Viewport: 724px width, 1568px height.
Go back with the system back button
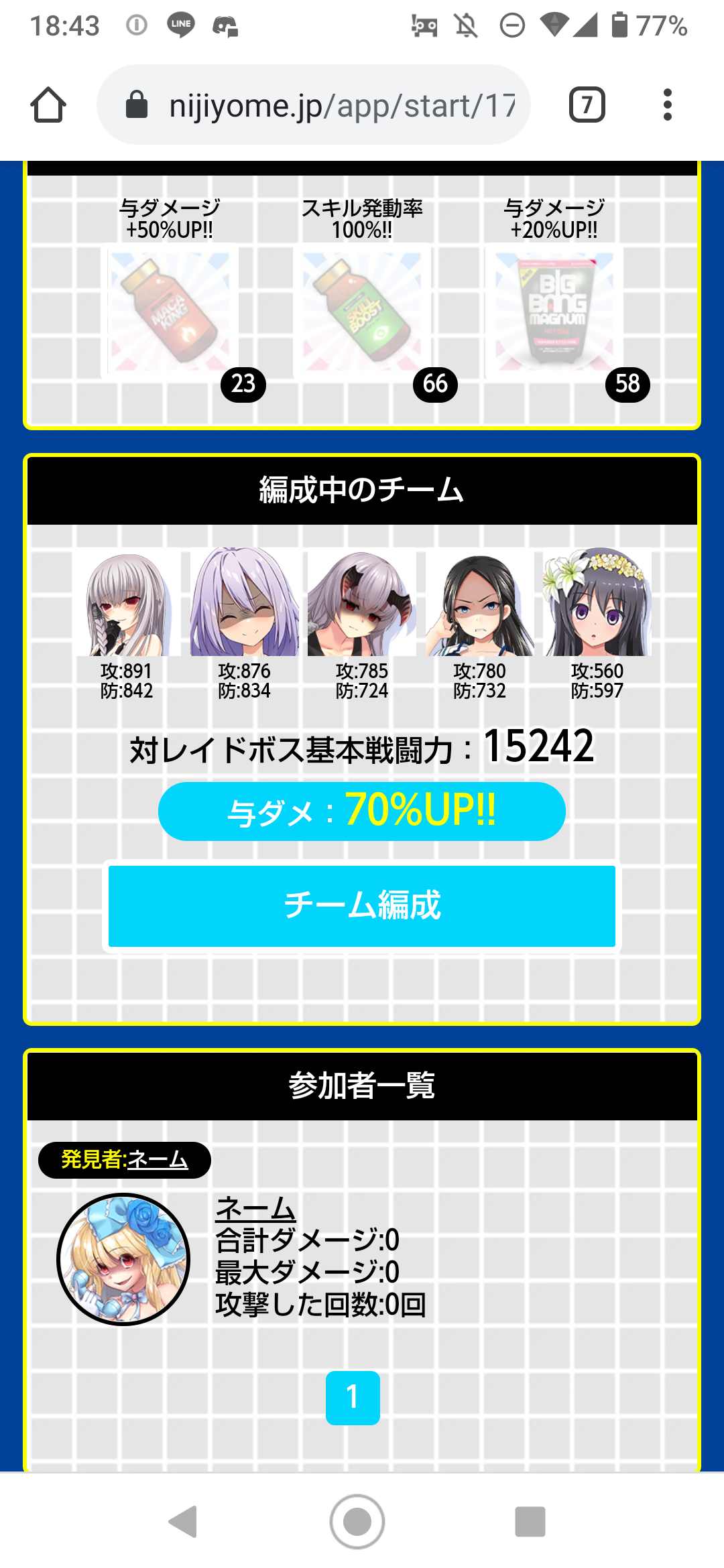[x=183, y=1522]
